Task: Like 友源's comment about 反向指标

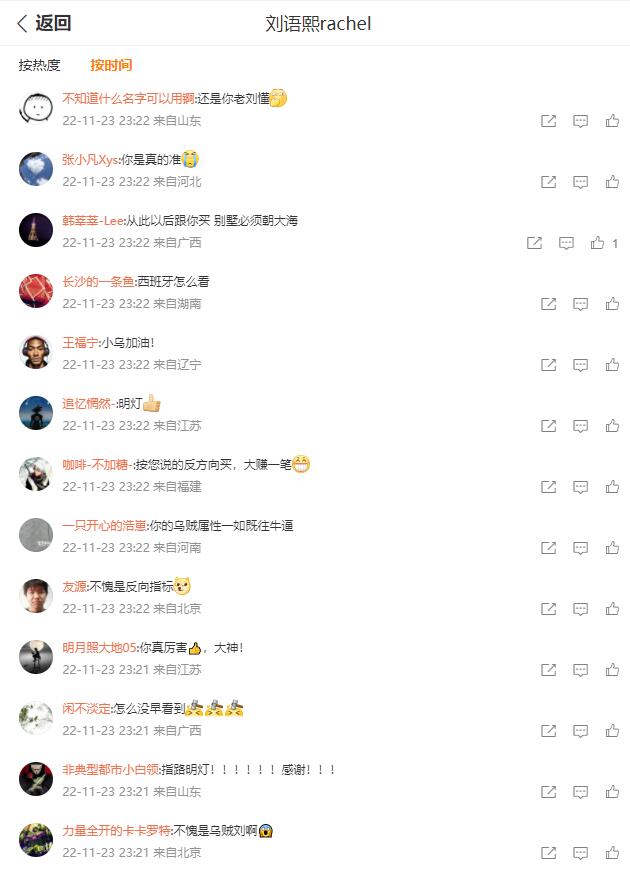Action: pos(611,609)
